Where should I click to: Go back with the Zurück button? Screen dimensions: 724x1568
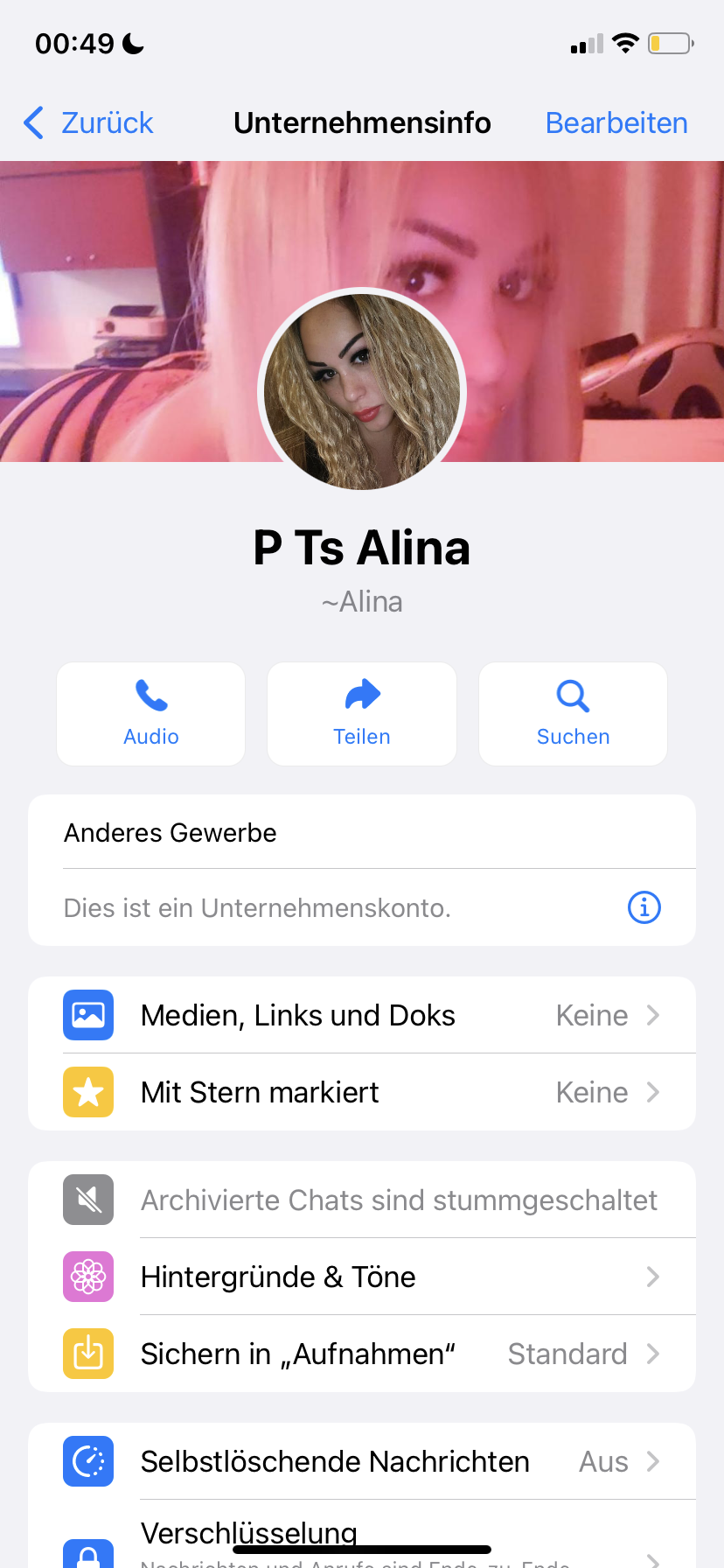click(x=89, y=123)
